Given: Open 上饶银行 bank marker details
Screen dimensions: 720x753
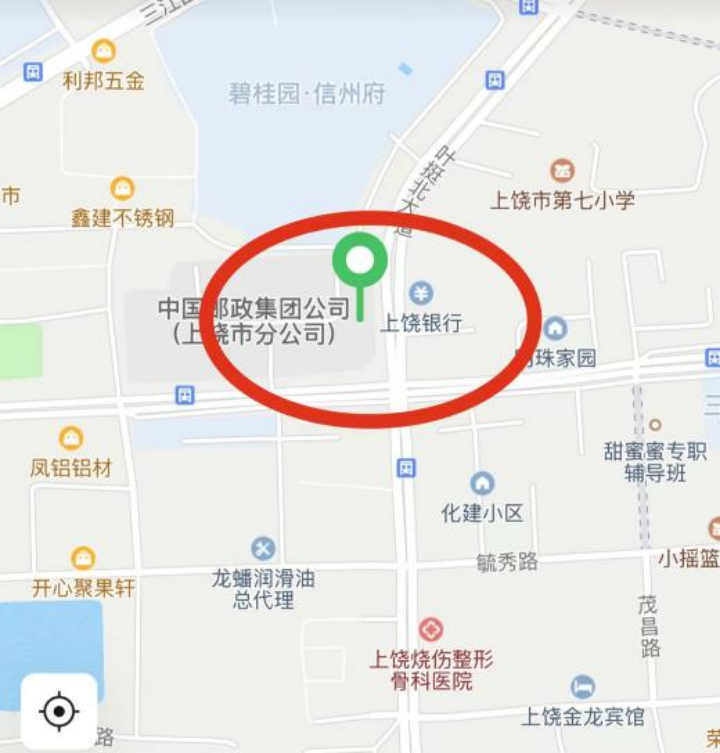Looking at the screenshot, I should (x=421, y=294).
